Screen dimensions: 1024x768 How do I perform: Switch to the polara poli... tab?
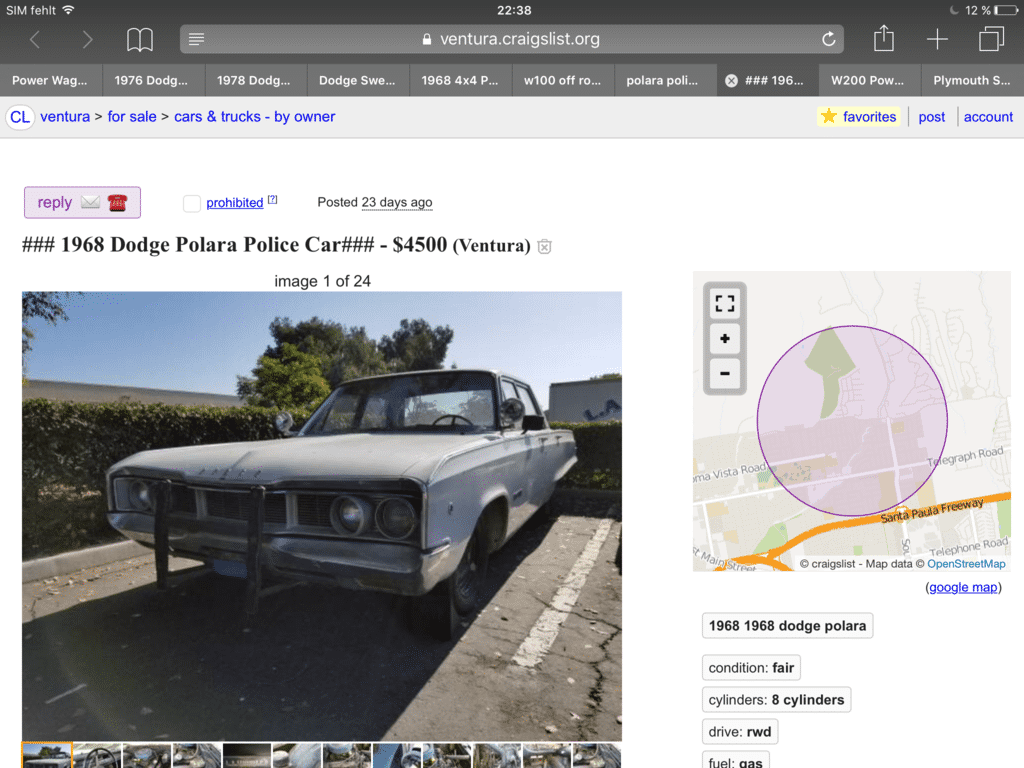click(662, 81)
